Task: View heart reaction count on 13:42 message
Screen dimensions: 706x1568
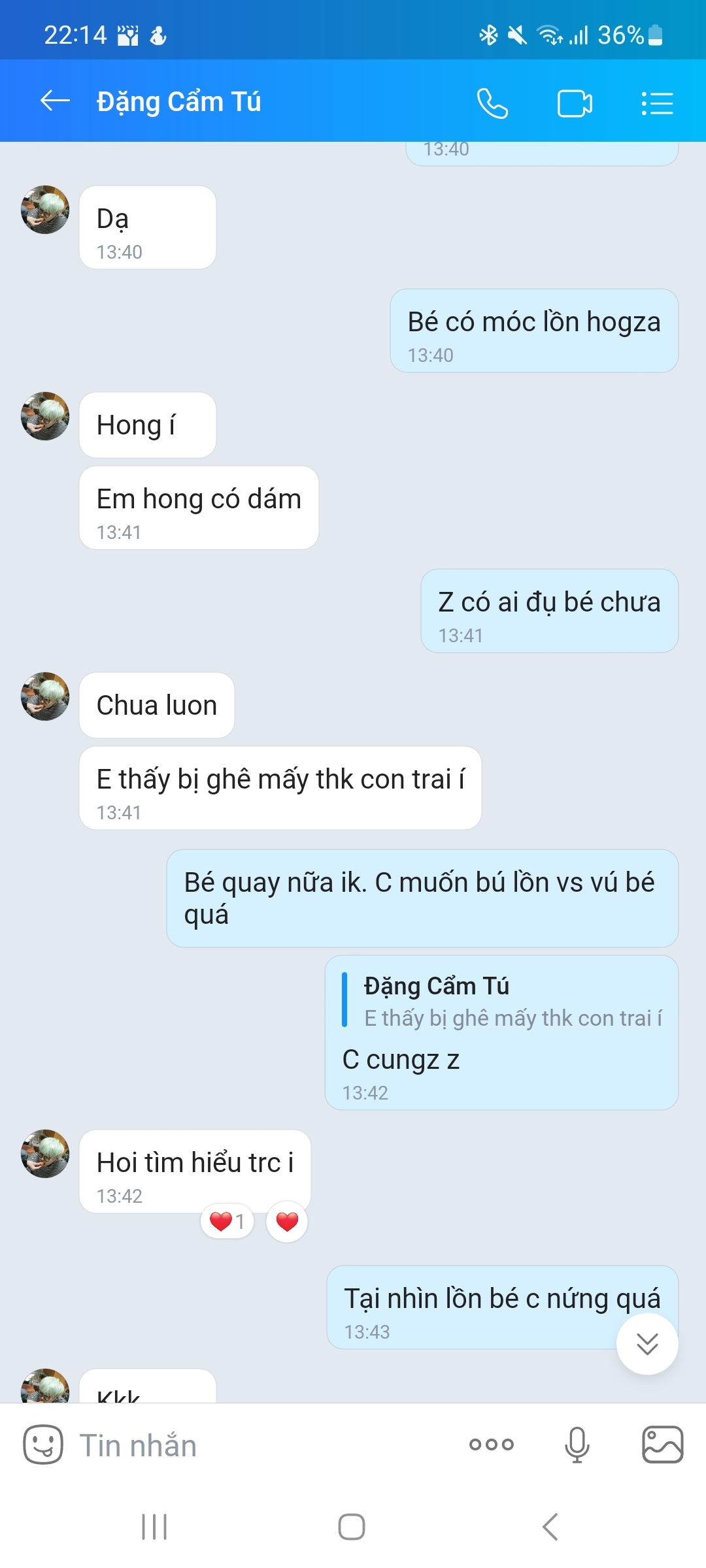Action: point(227,1221)
